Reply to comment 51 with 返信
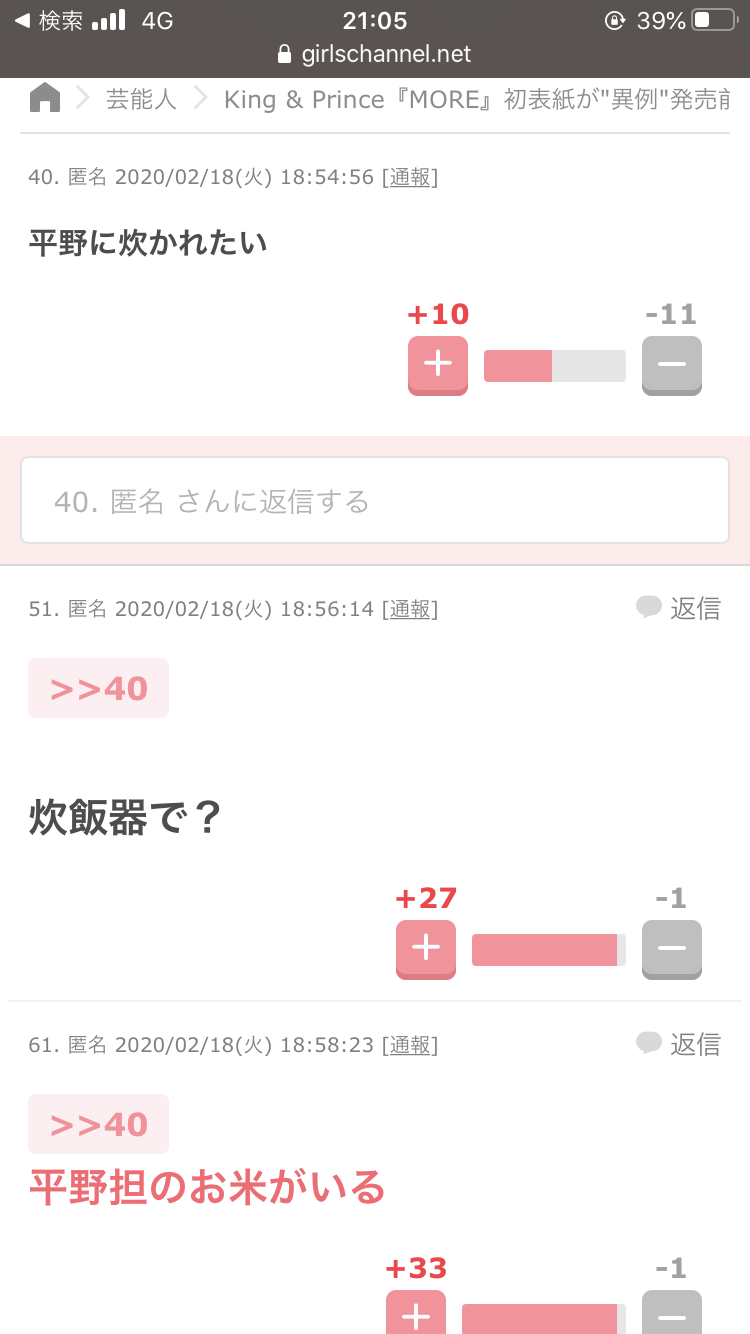The width and height of the screenshot is (750, 1334). point(679,608)
